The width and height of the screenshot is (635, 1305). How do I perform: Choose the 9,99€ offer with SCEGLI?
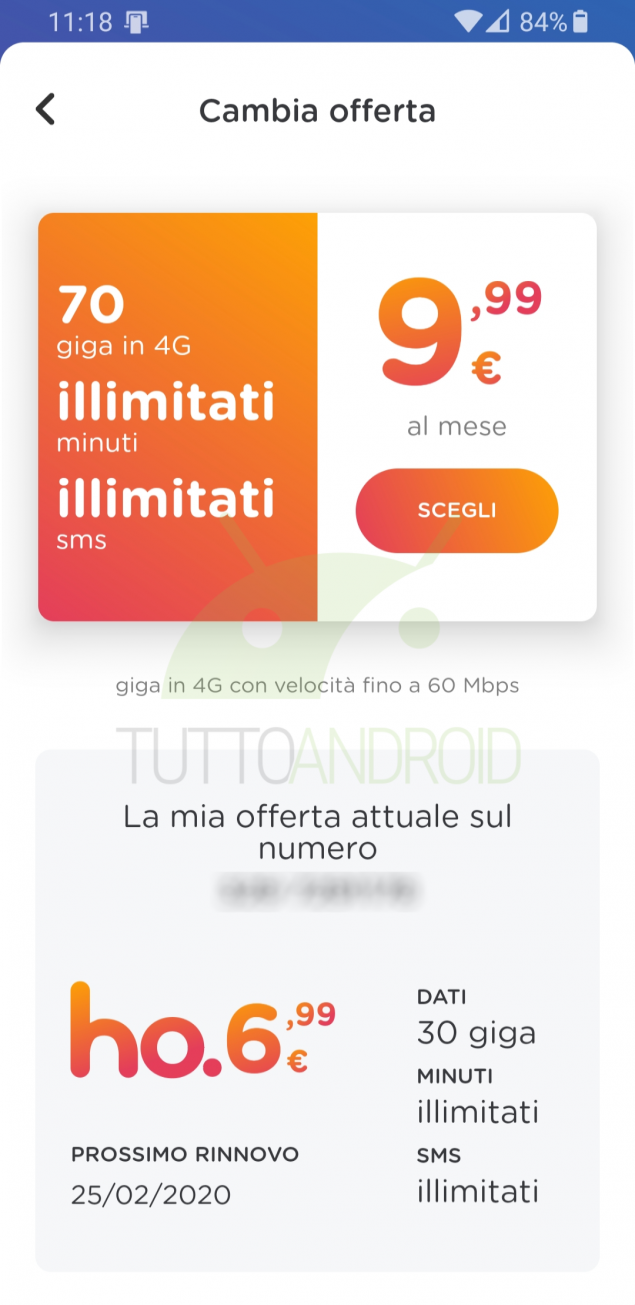[x=456, y=510]
